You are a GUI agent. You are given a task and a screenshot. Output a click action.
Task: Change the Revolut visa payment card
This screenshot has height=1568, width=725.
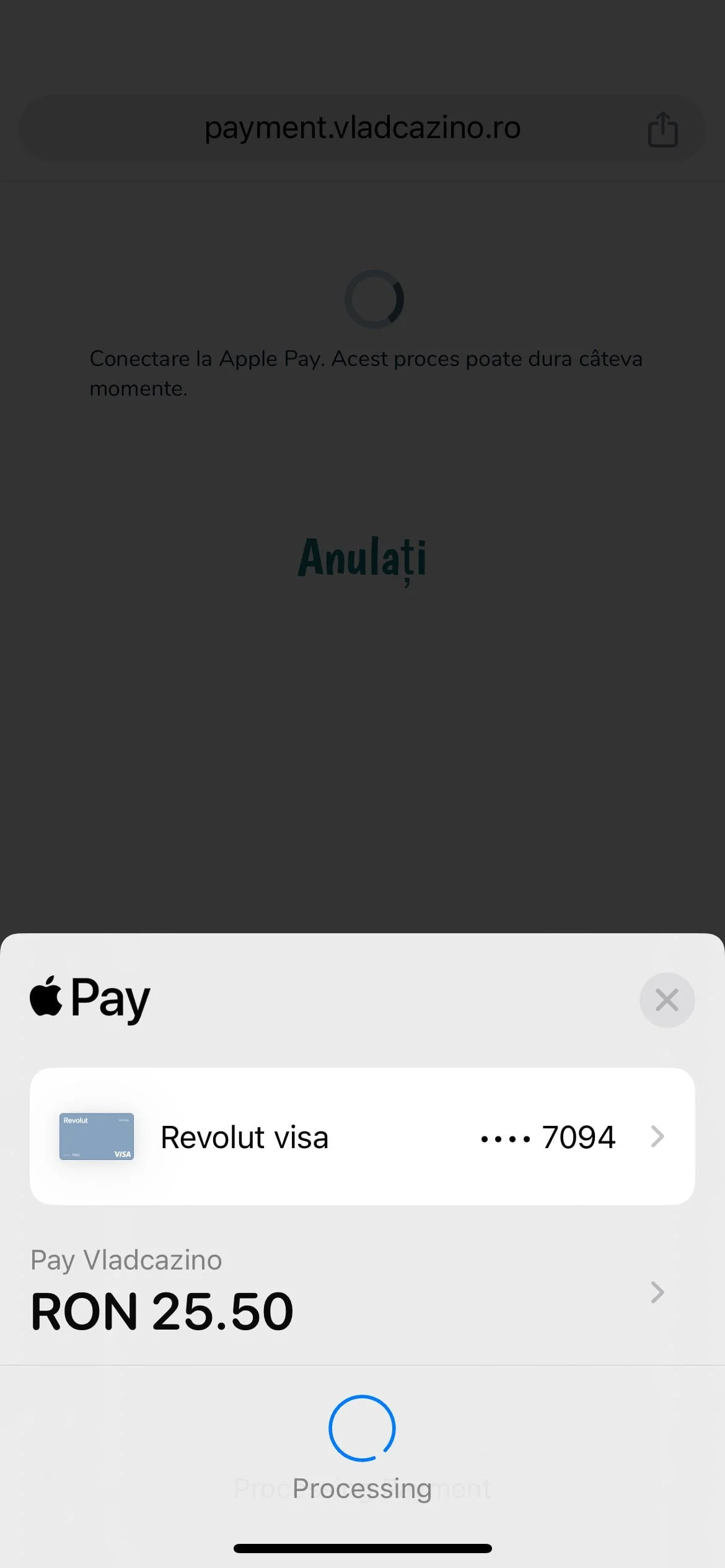click(x=362, y=1136)
